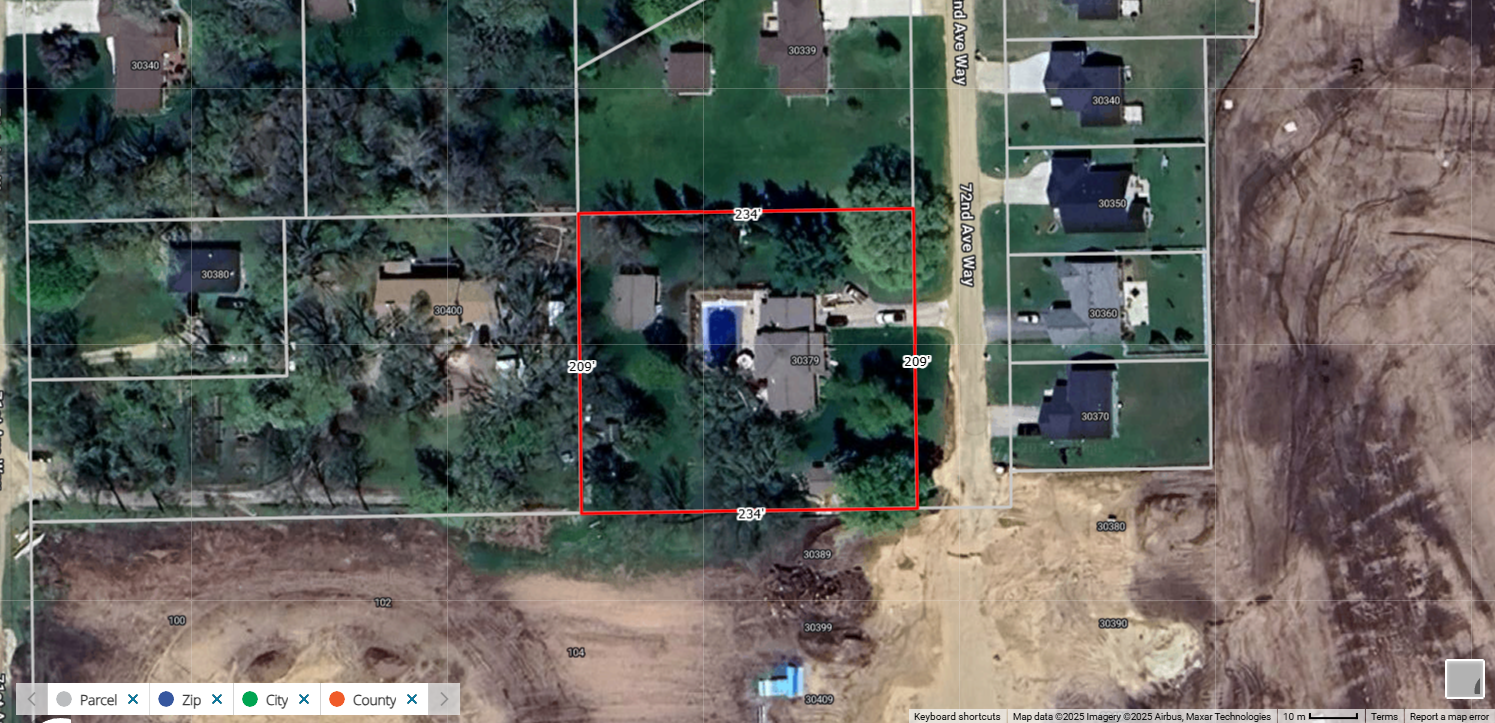Report a map error
Screen dimensions: 1495x723
coord(1448,716)
